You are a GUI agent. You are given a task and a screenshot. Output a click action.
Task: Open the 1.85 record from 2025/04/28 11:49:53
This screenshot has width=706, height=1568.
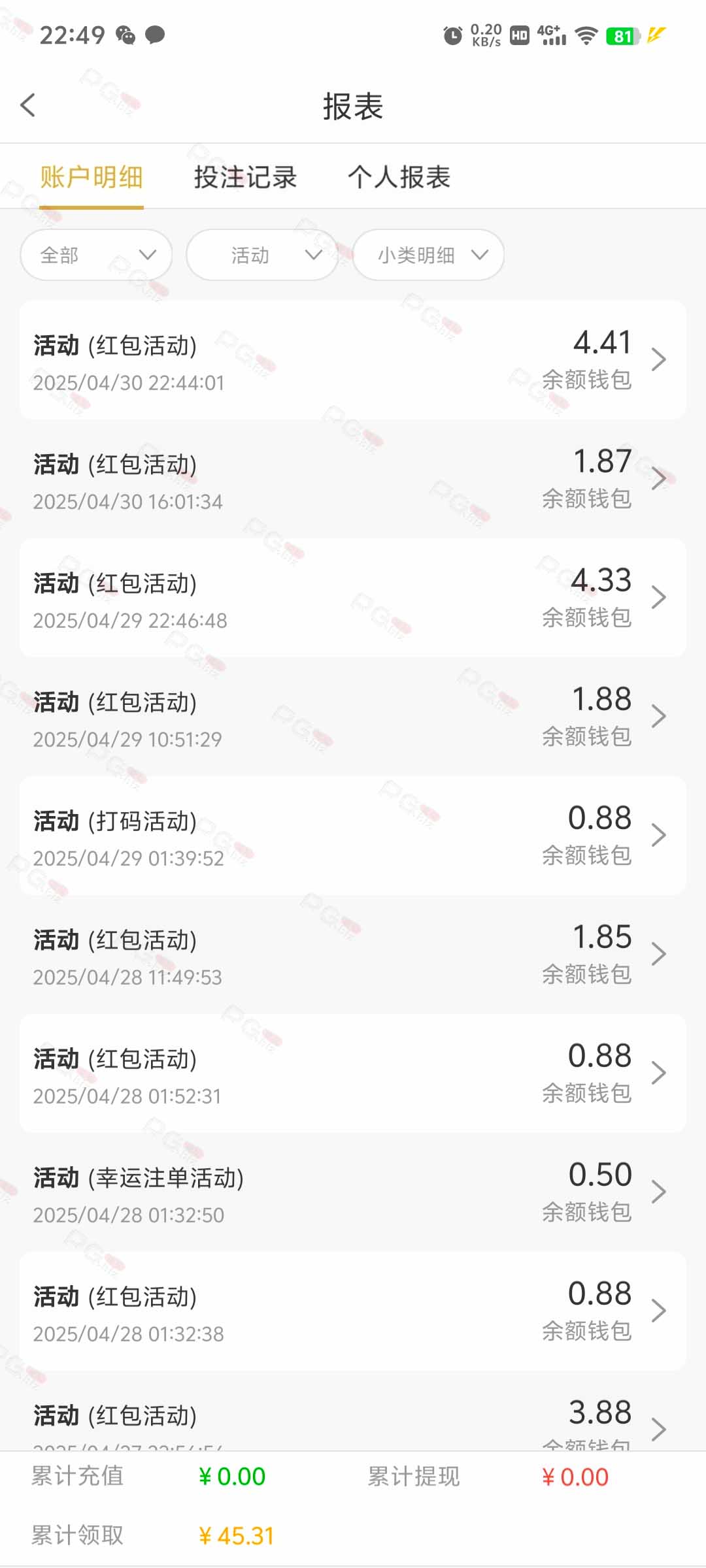point(353,955)
